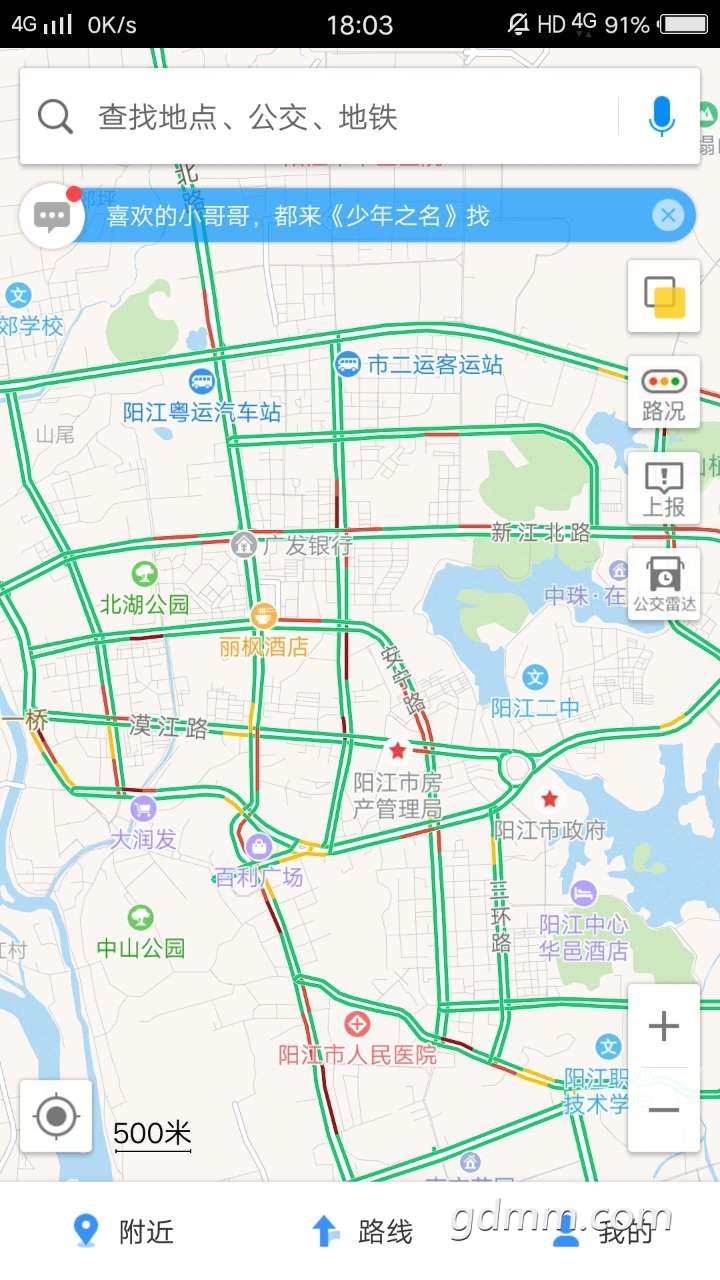
Task: Open the map layers selector
Action: pyautogui.click(x=664, y=296)
